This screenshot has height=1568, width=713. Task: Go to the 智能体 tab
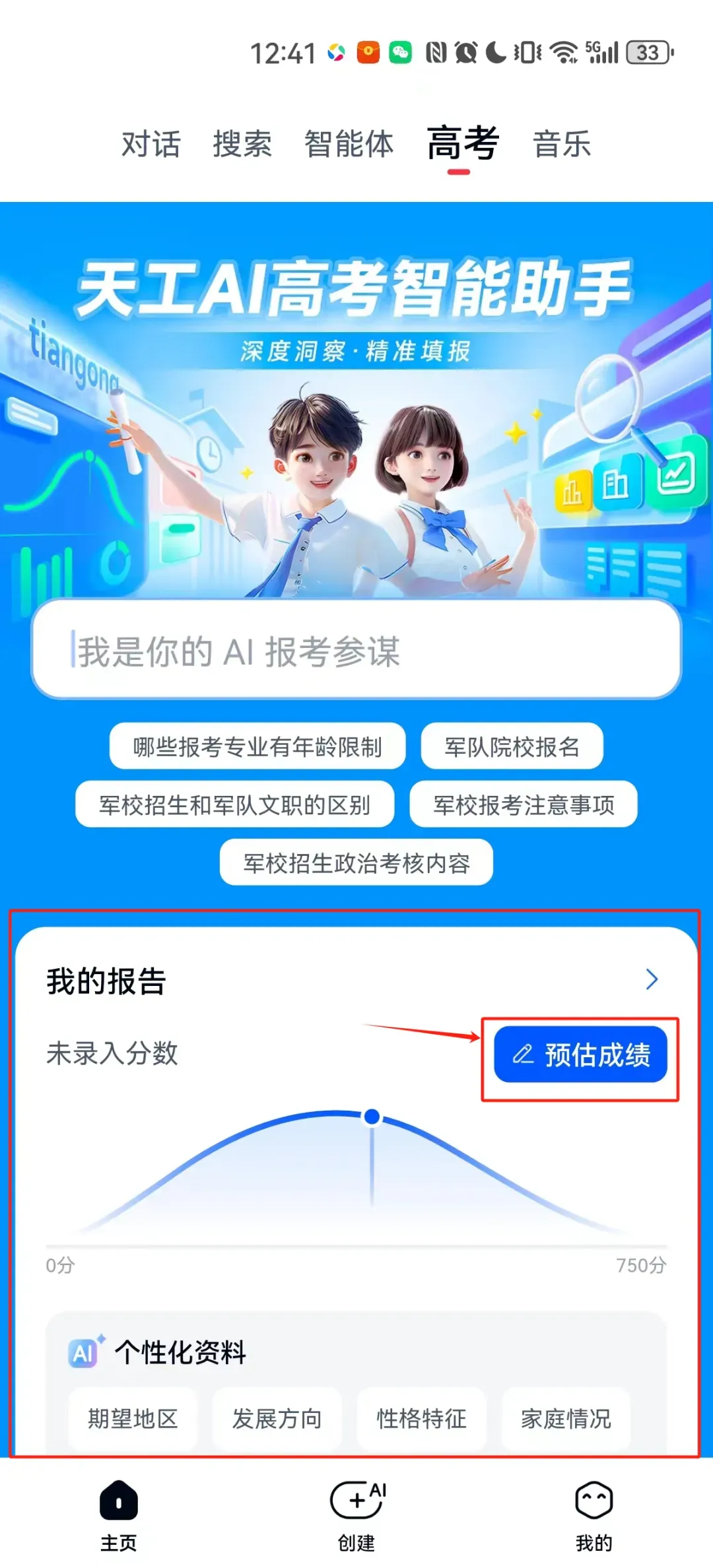point(349,144)
